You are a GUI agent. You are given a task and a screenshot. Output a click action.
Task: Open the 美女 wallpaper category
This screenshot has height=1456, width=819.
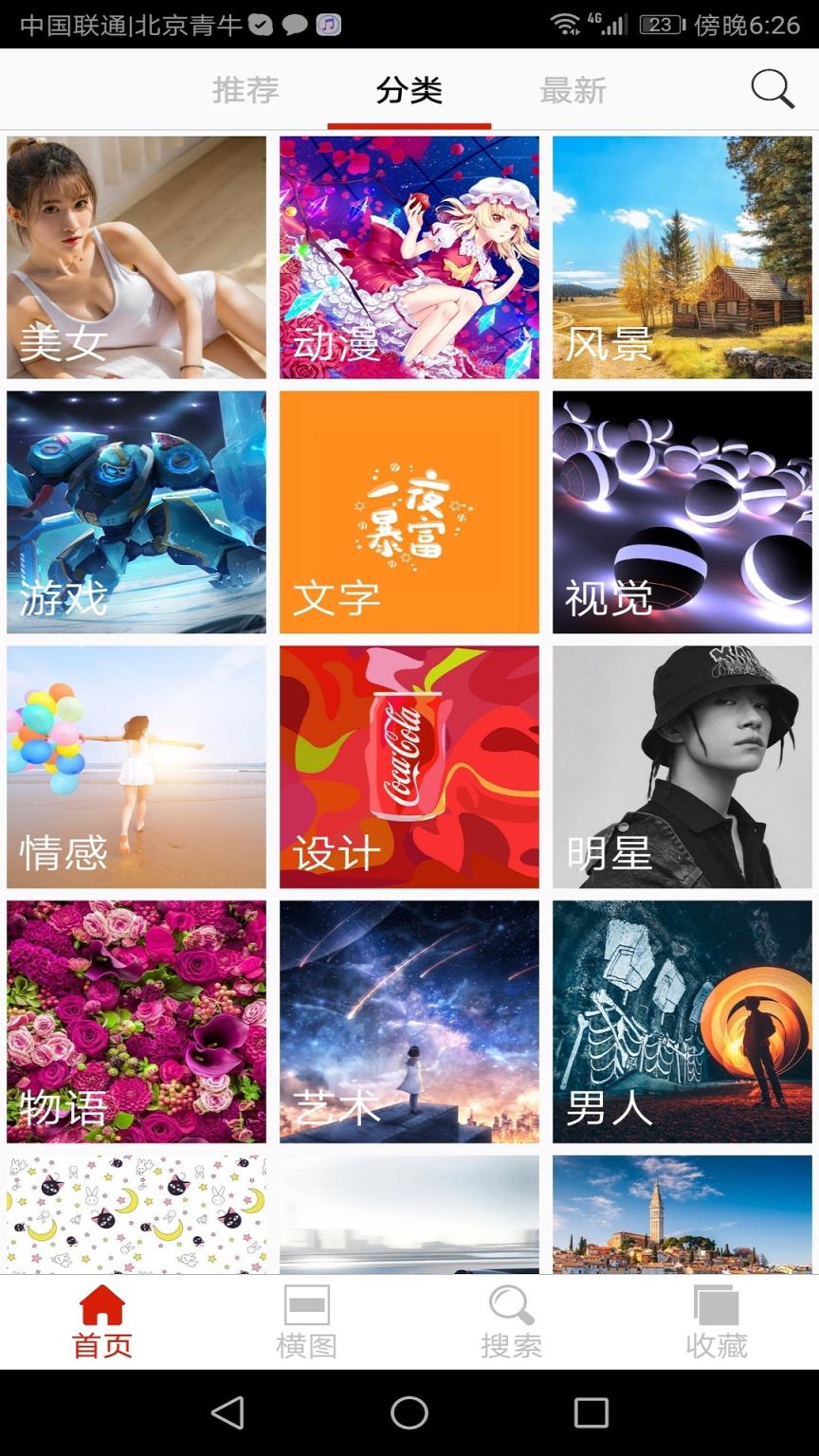[x=136, y=256]
